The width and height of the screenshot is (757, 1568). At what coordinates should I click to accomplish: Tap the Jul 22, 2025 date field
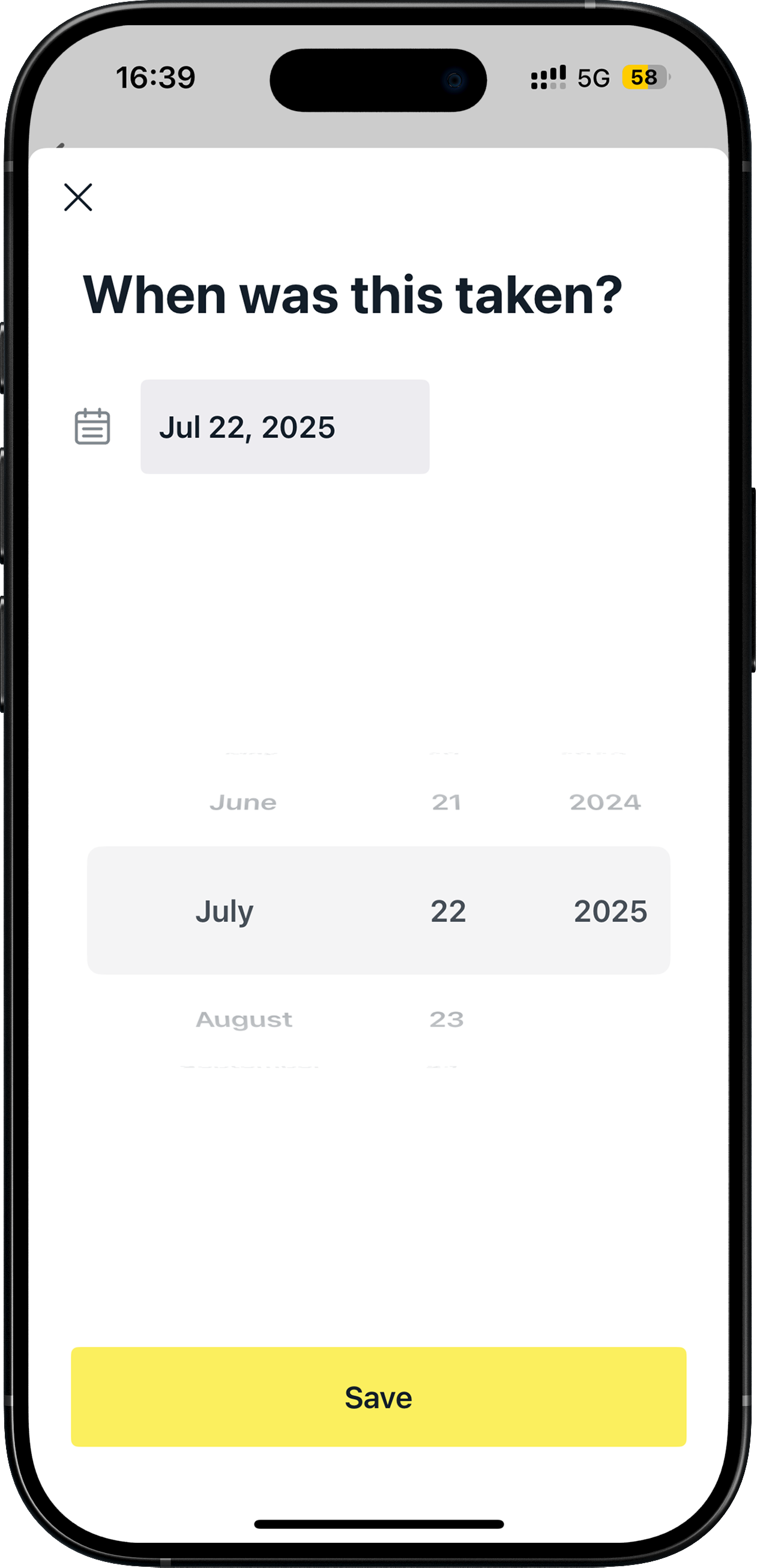(285, 427)
